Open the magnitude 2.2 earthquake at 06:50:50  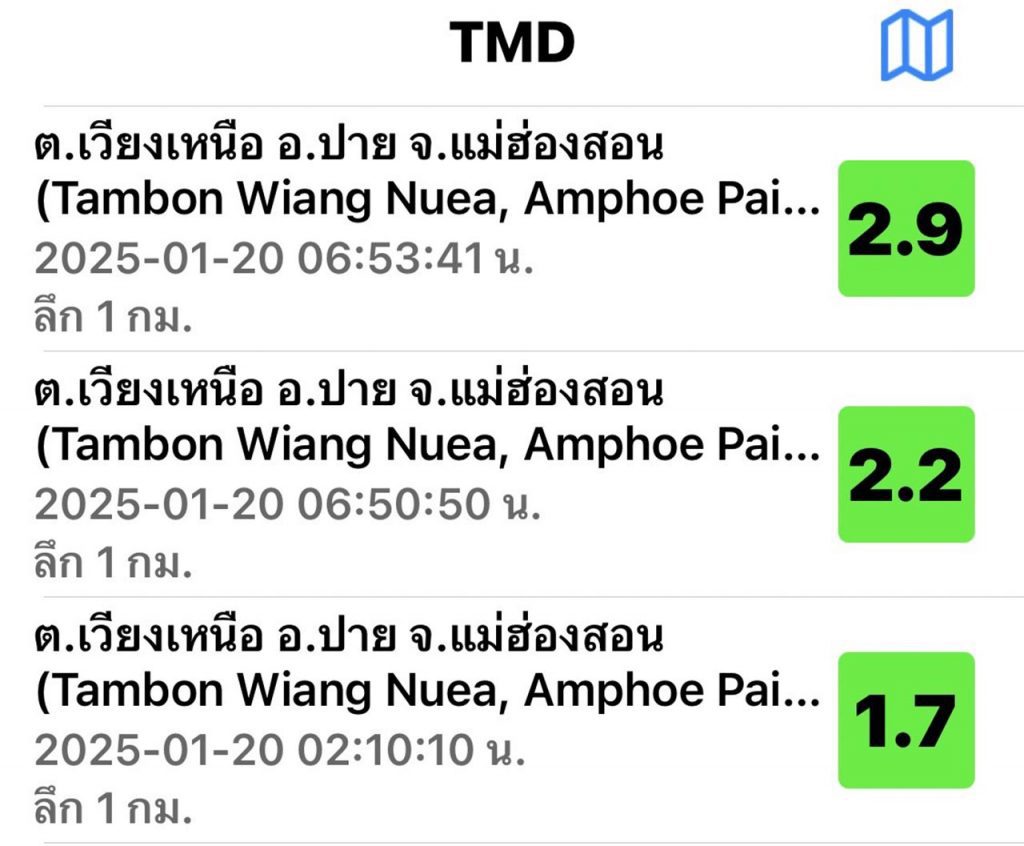point(430,474)
